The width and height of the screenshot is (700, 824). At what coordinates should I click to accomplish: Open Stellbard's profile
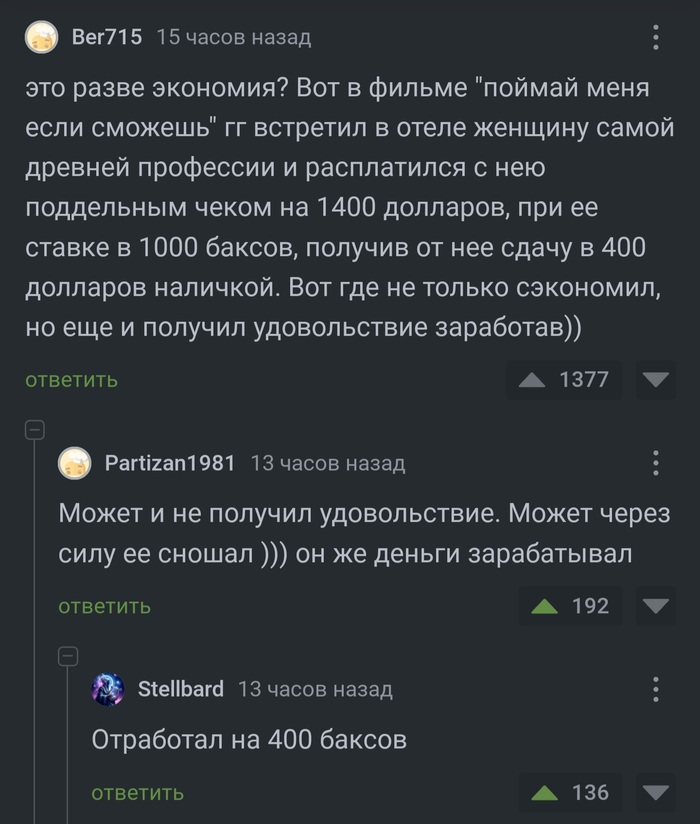click(180, 689)
